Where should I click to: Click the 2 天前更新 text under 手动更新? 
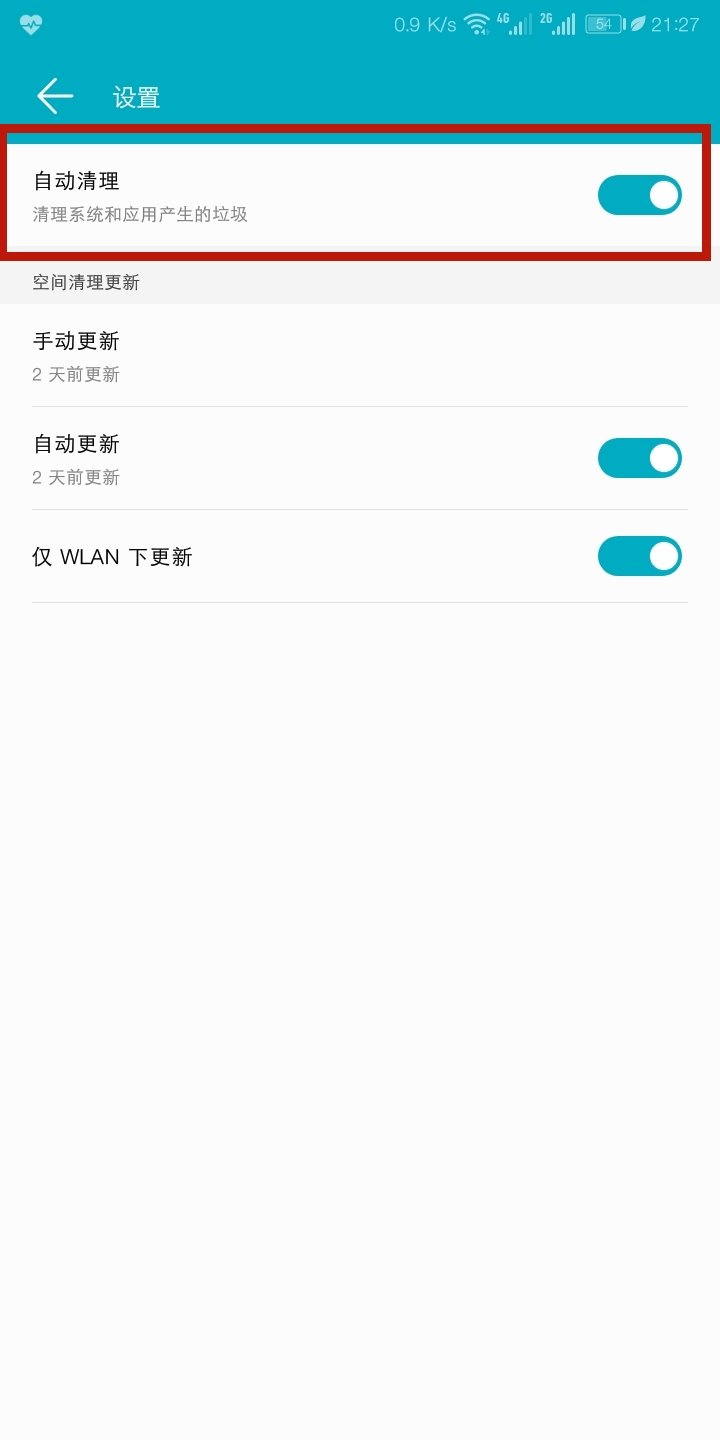point(75,374)
